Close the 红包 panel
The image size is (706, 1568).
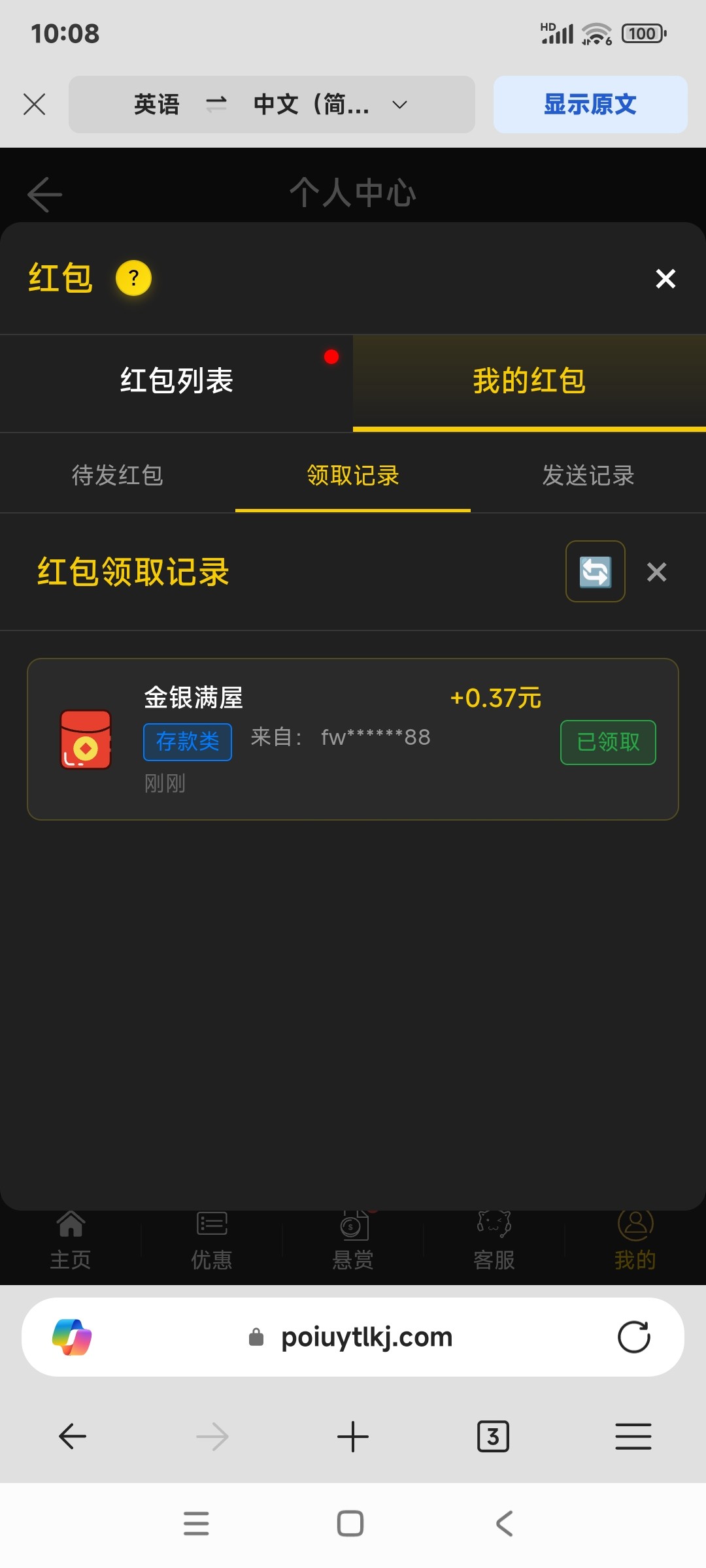coord(665,279)
